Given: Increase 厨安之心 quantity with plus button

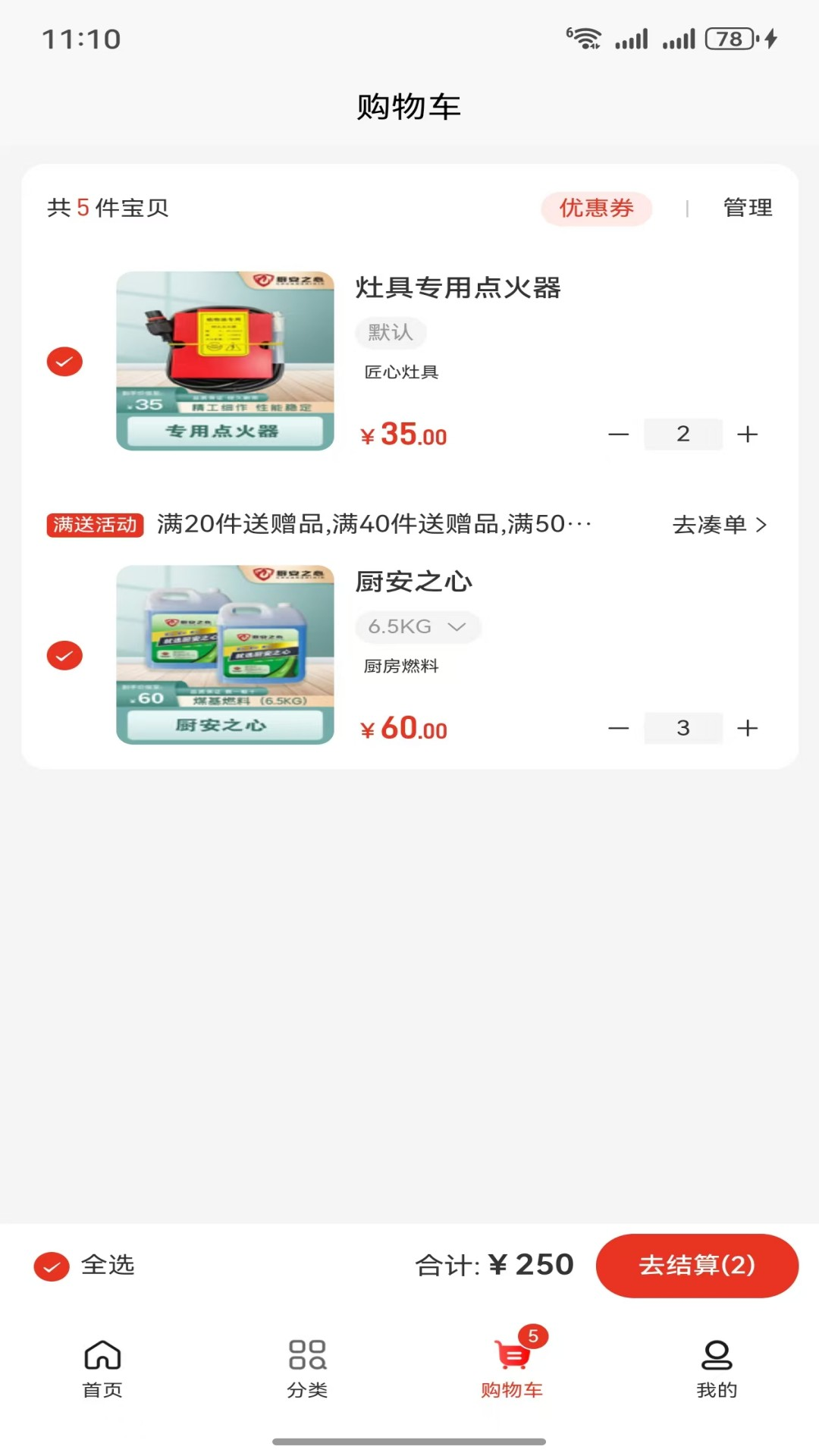Looking at the screenshot, I should point(748,728).
